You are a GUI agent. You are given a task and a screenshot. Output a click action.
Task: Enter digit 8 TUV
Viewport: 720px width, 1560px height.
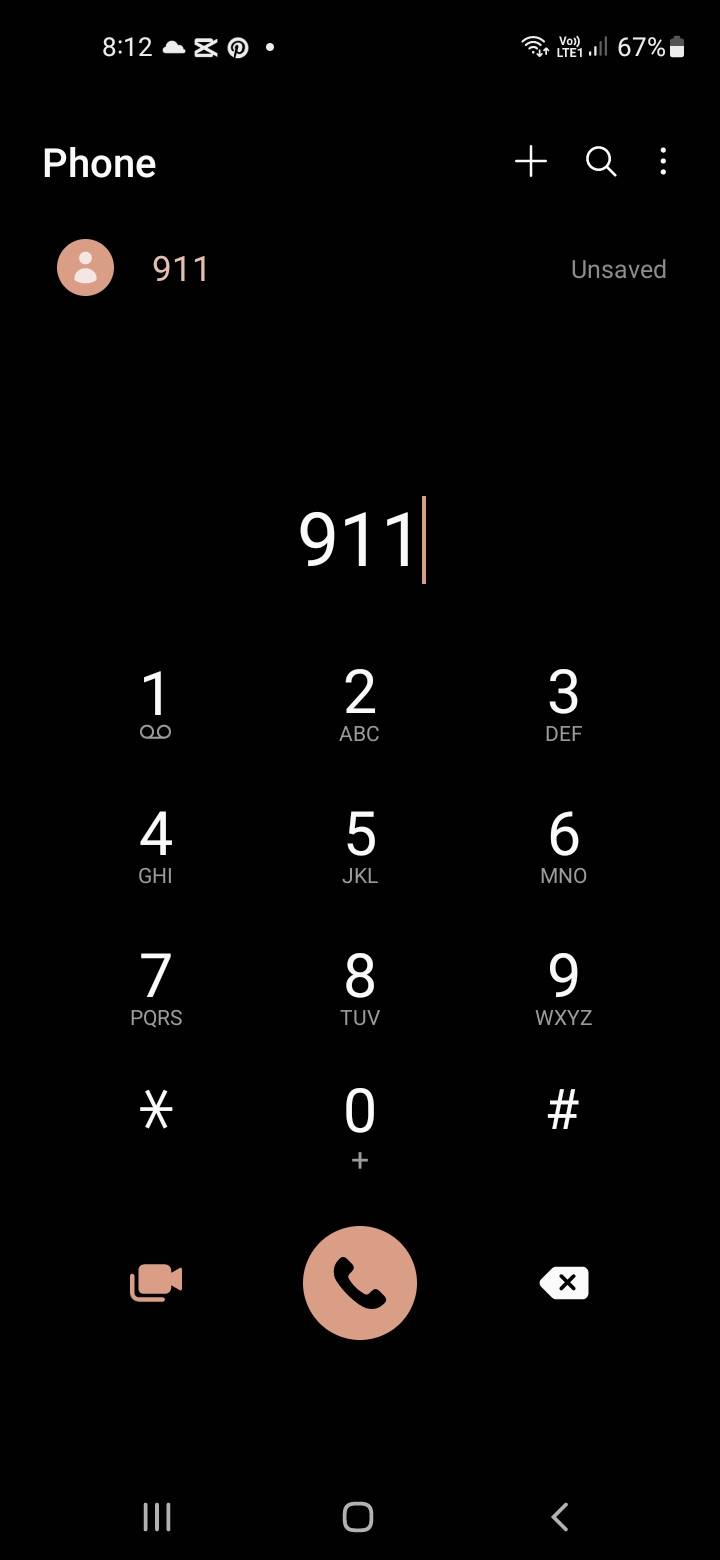[x=360, y=988]
